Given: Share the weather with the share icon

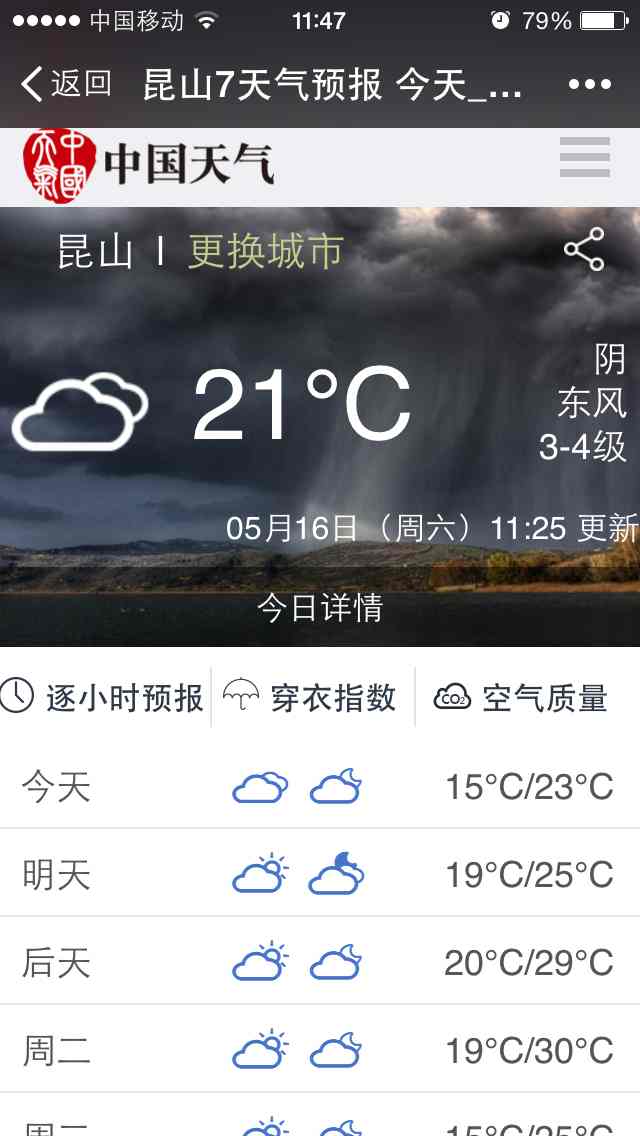Looking at the screenshot, I should [584, 249].
